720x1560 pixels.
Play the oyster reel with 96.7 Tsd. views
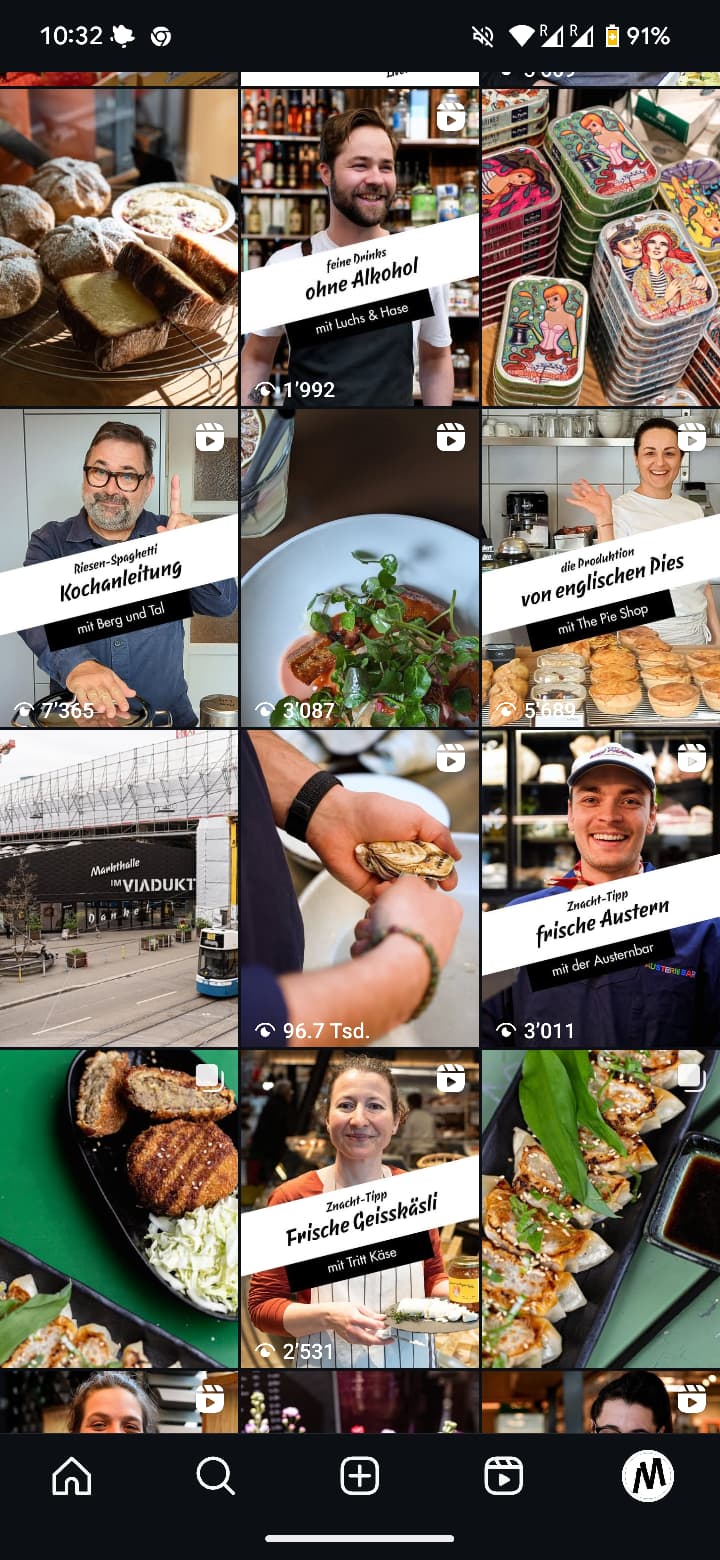click(x=359, y=888)
